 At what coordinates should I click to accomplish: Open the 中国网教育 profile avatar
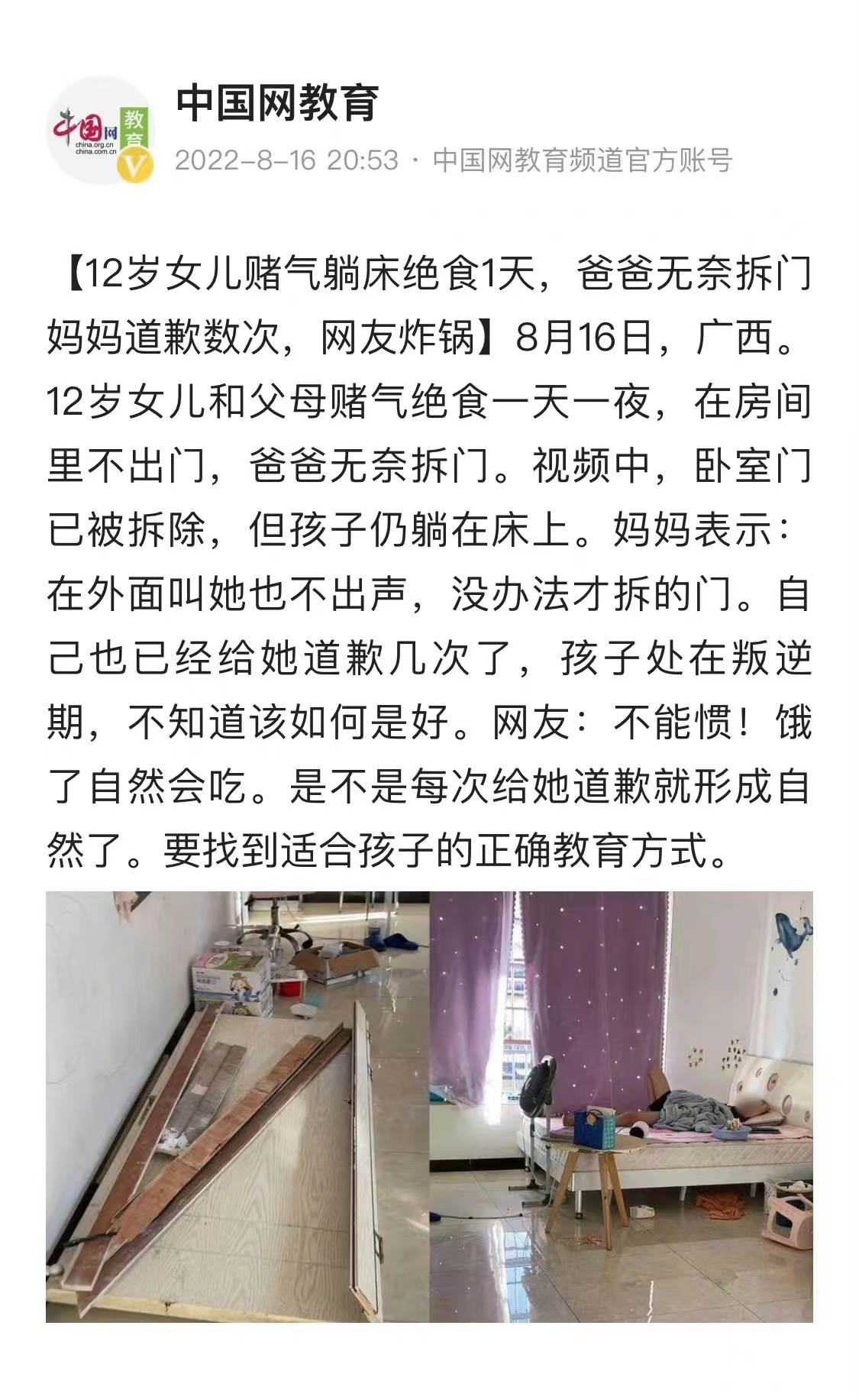[x=100, y=131]
